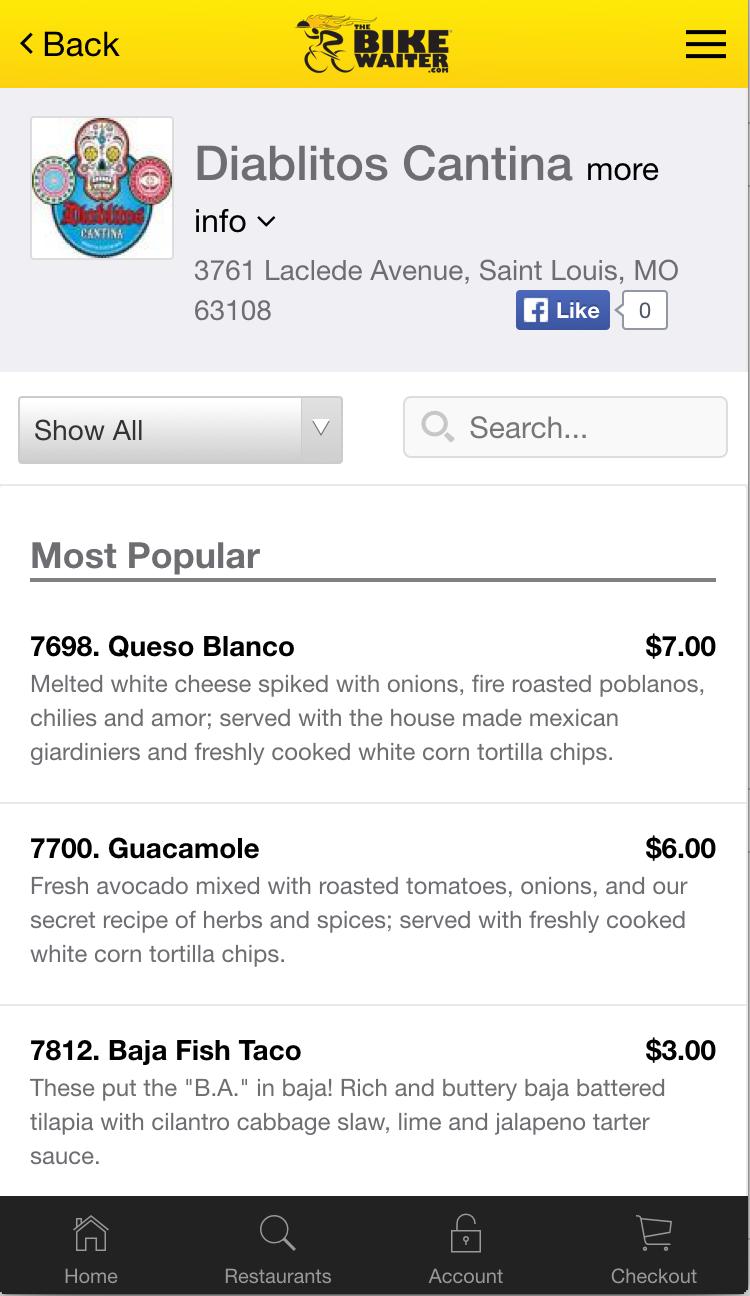Expand more info for Diablitos Cantina

point(236,221)
